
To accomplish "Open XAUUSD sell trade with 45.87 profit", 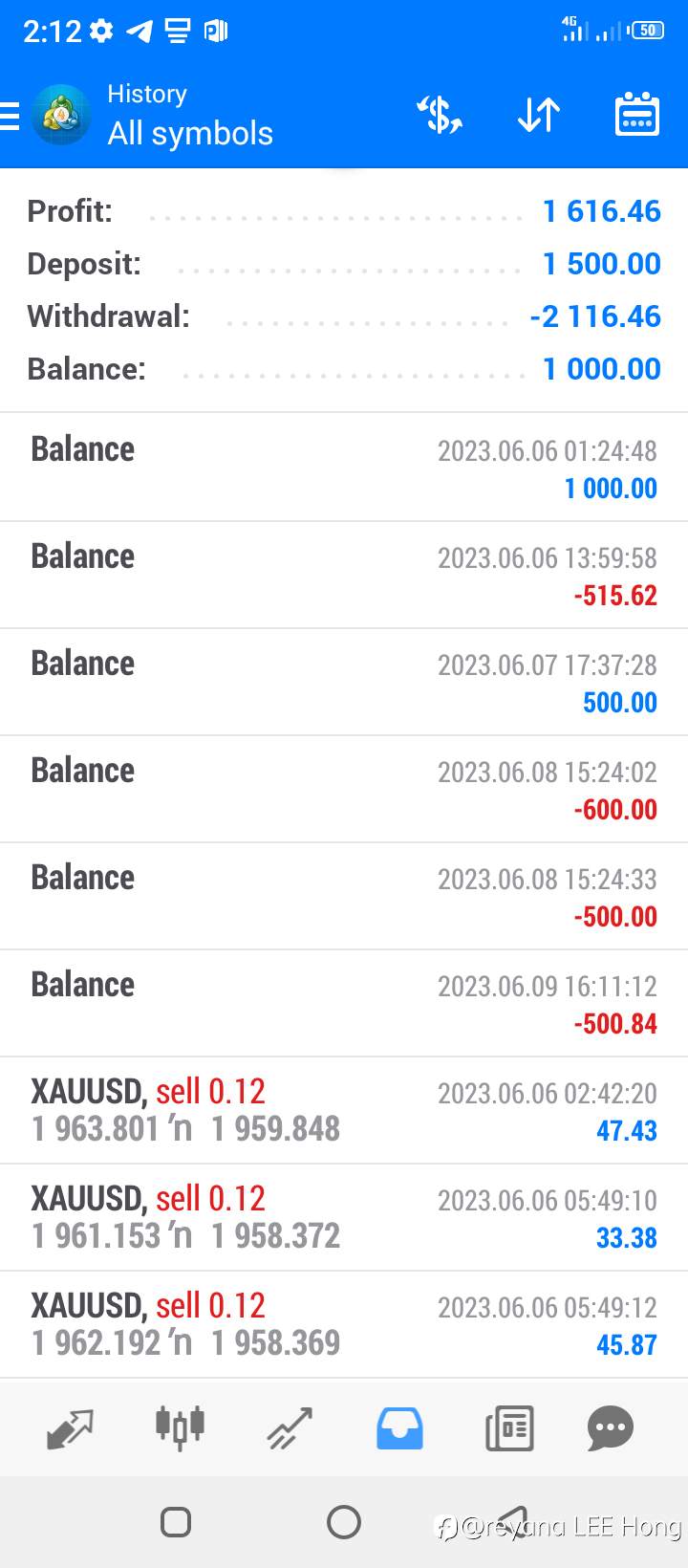I will (344, 1325).
